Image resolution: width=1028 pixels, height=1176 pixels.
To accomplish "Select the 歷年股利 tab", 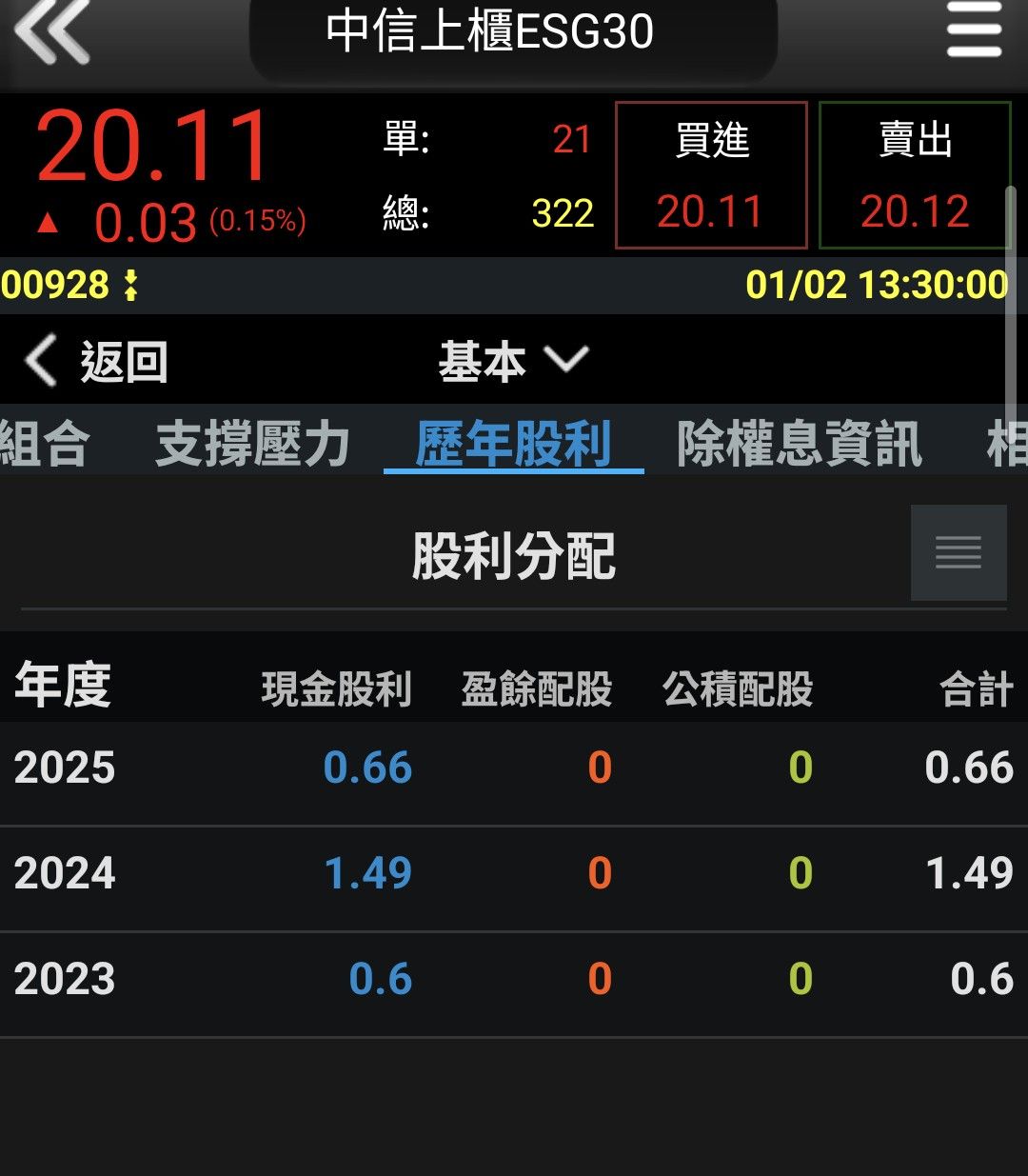I will [514, 445].
